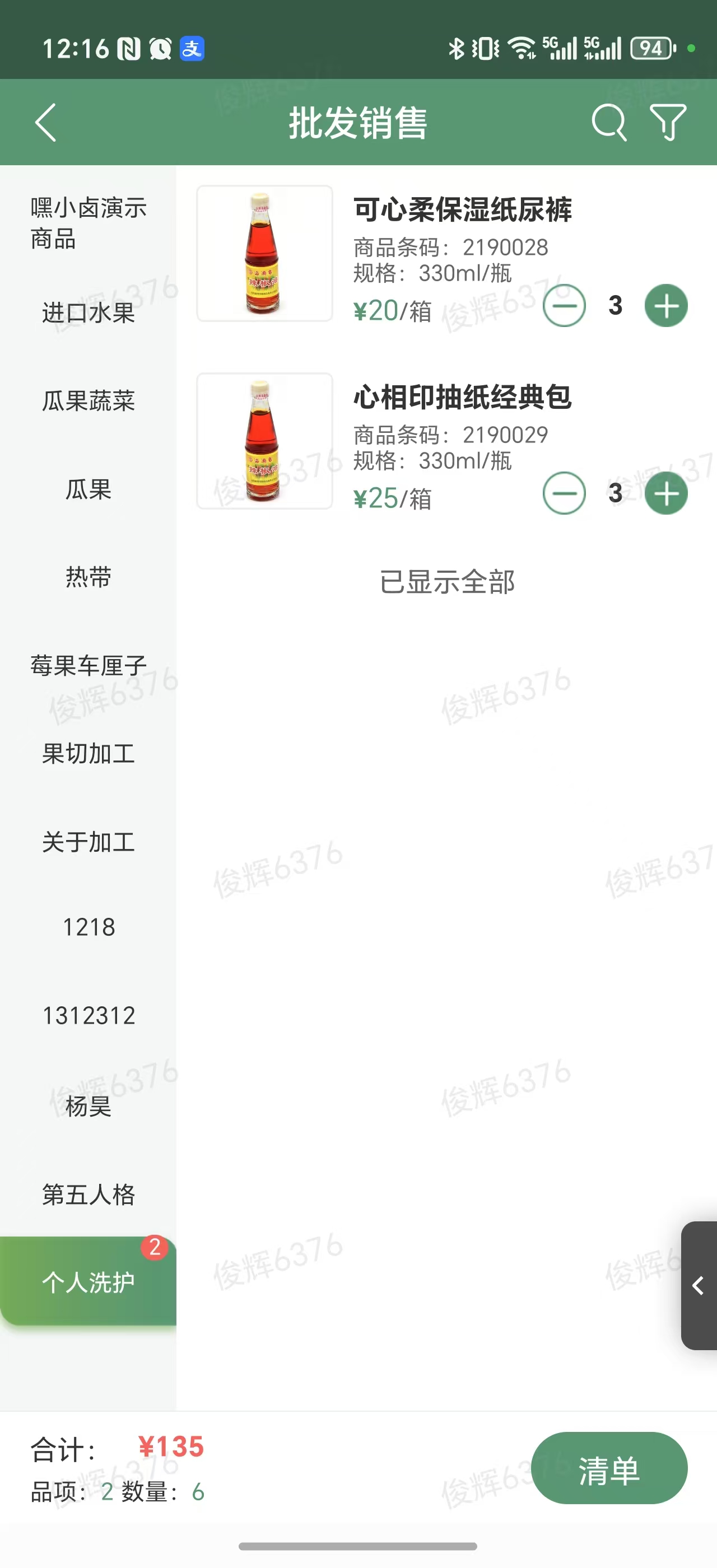Select the 果切加工 category
The width and height of the screenshot is (717, 1568).
pyautogui.click(x=89, y=754)
